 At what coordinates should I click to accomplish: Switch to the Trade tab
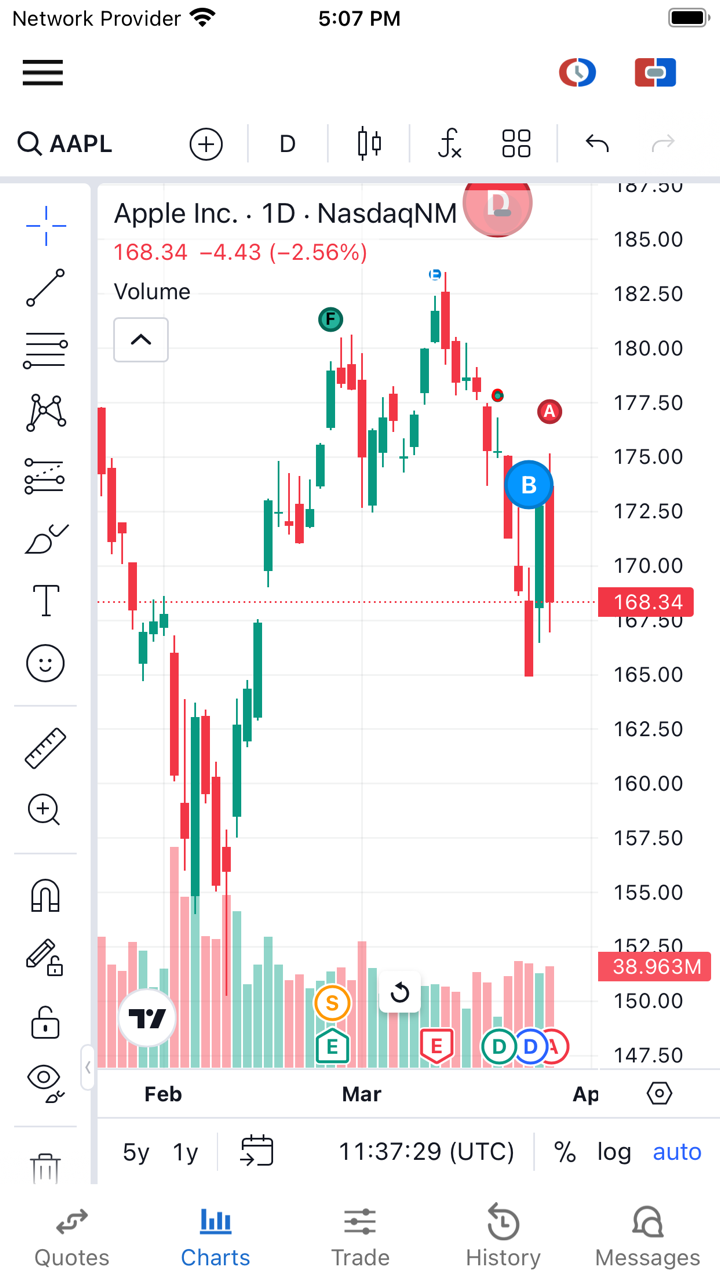pos(360,1236)
